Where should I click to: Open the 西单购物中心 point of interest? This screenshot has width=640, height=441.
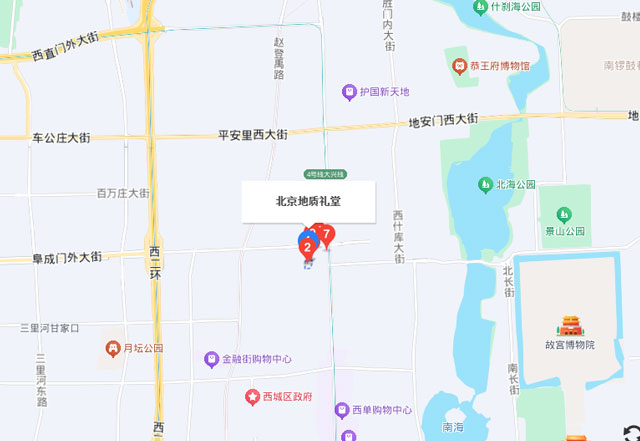(341, 410)
